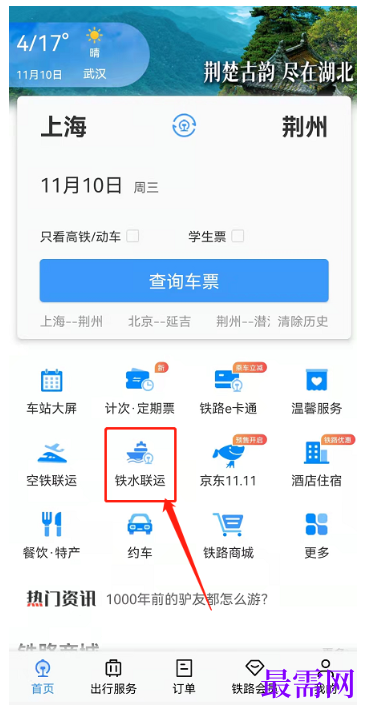Change departure station 上海
This screenshot has height=715, width=373.
point(63,126)
